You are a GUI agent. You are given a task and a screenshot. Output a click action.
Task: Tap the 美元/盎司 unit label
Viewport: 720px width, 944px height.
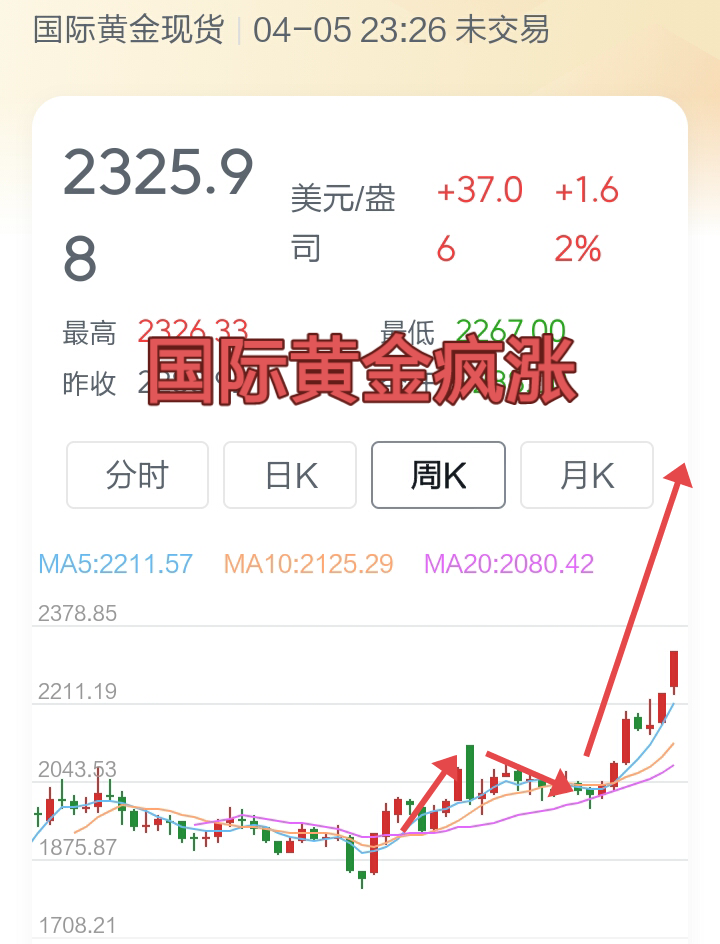pos(340,220)
